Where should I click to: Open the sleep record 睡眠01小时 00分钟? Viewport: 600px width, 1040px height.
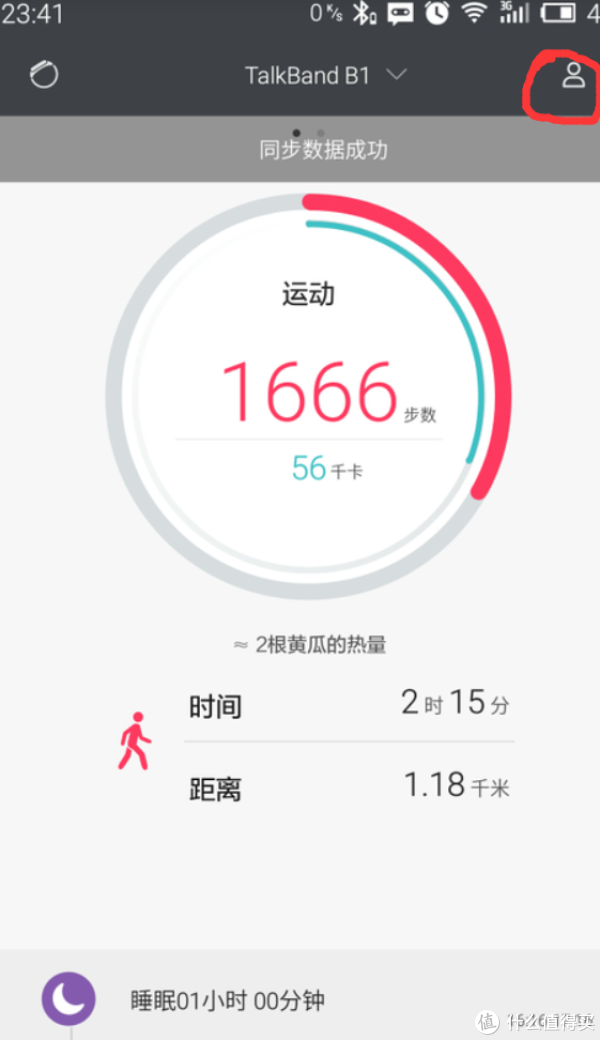pos(228,999)
